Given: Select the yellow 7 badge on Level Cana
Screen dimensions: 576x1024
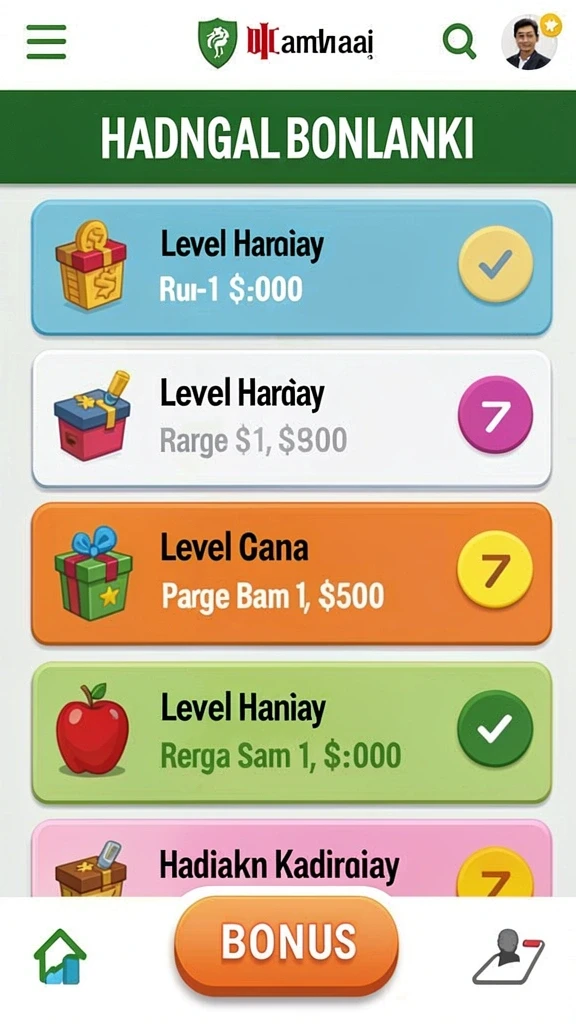Looking at the screenshot, I should (x=495, y=569).
